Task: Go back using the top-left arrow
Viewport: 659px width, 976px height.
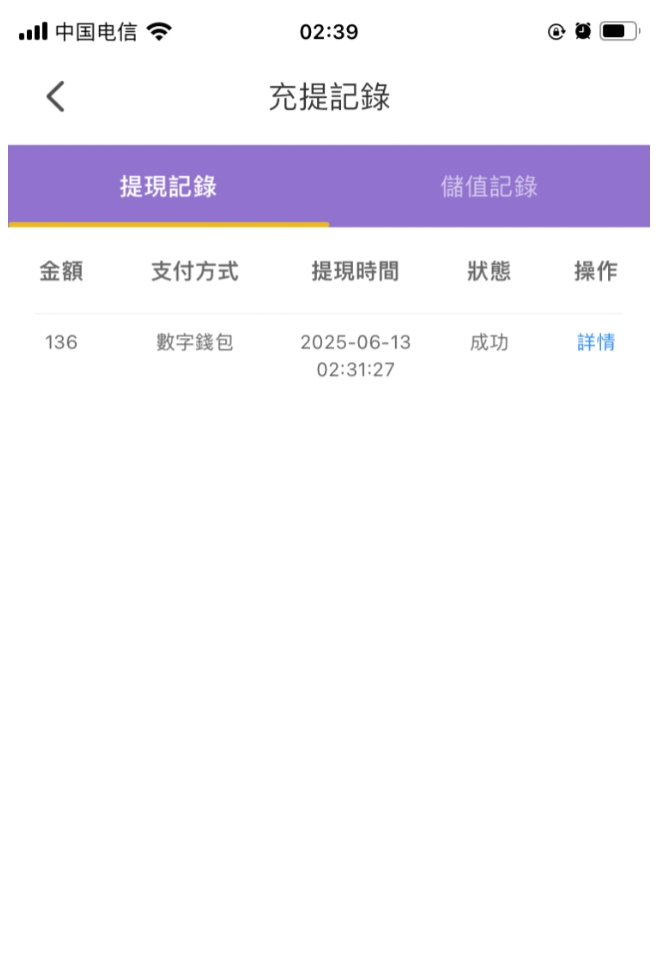Action: coord(55,97)
